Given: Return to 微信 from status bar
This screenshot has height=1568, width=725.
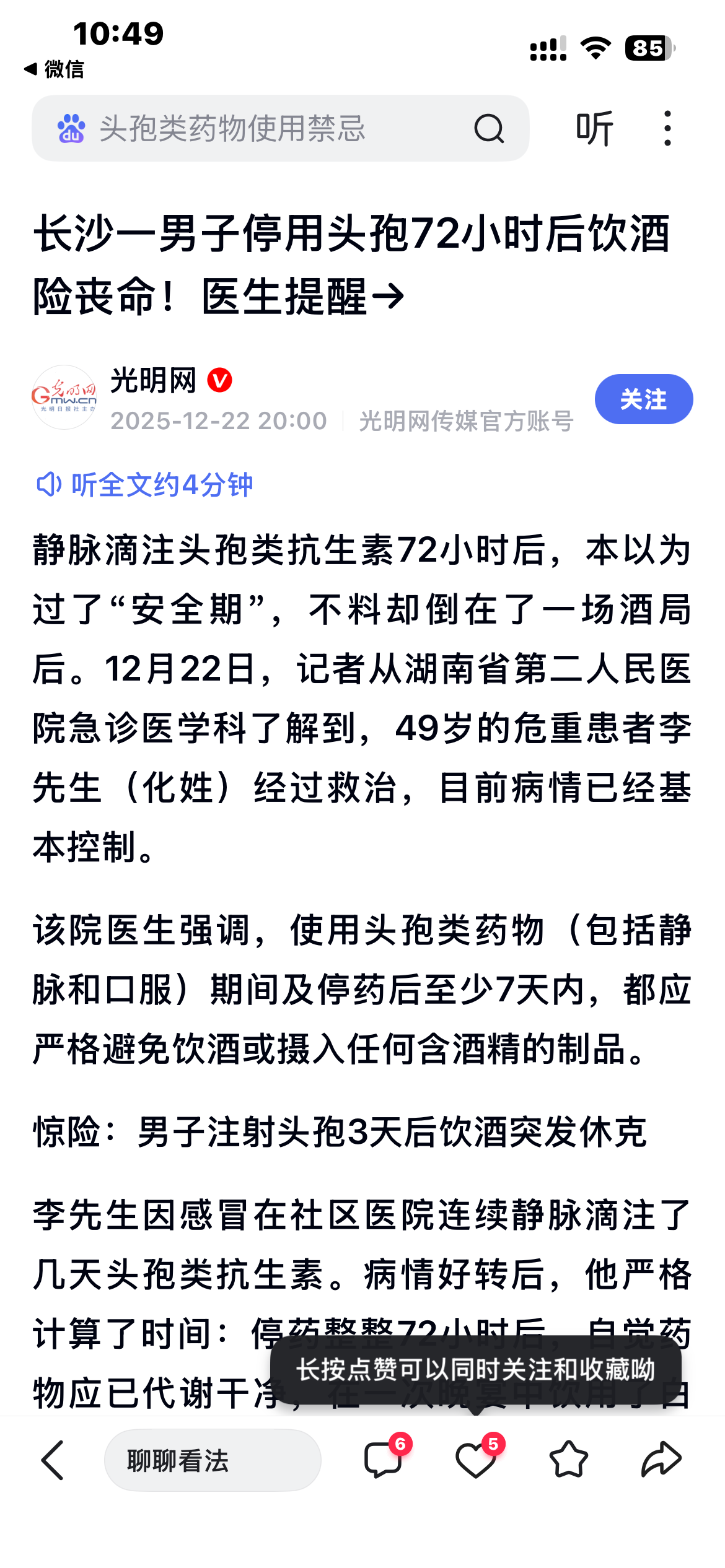Looking at the screenshot, I should pos(55,69).
